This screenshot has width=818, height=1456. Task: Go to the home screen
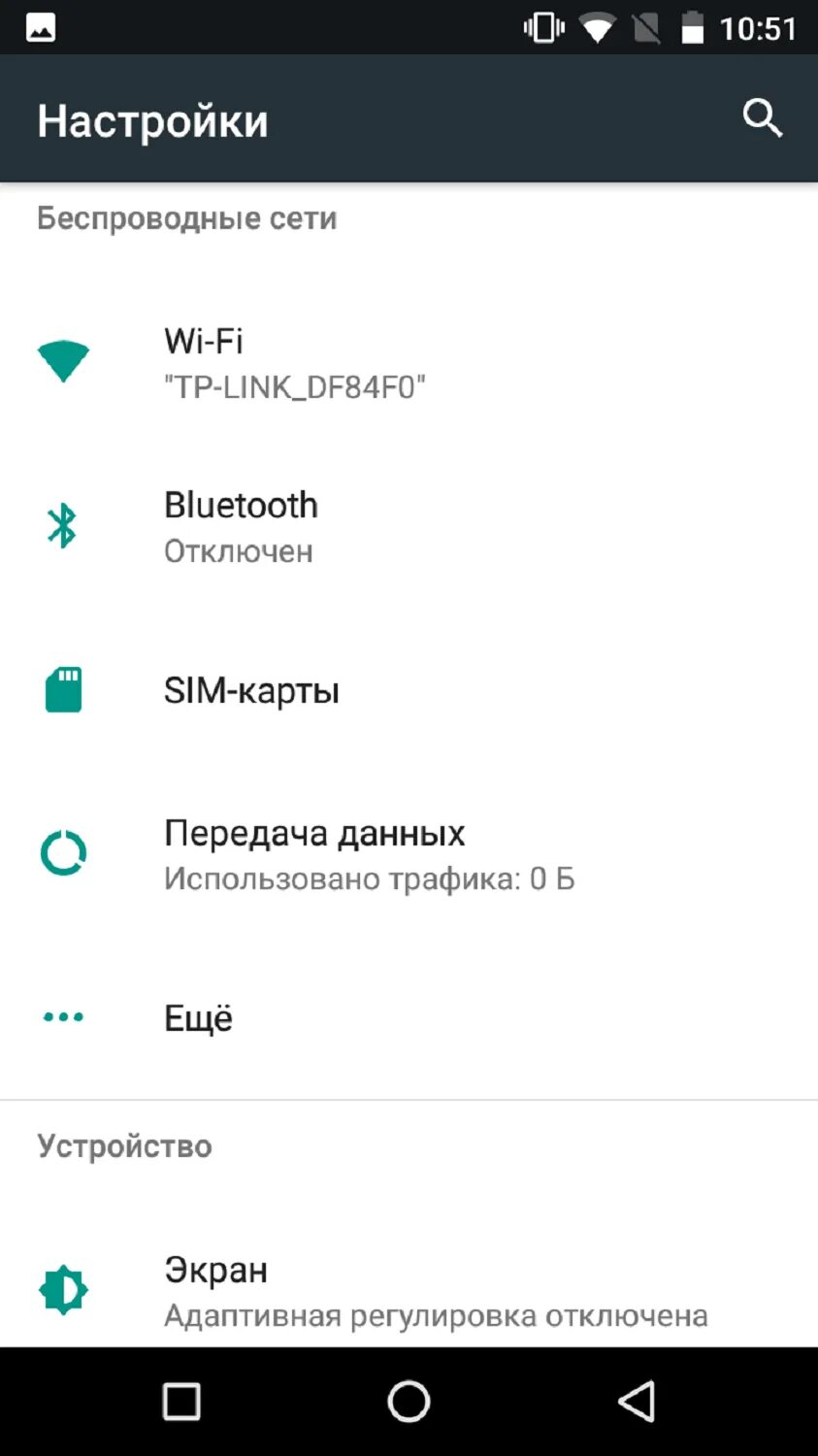point(409,1402)
